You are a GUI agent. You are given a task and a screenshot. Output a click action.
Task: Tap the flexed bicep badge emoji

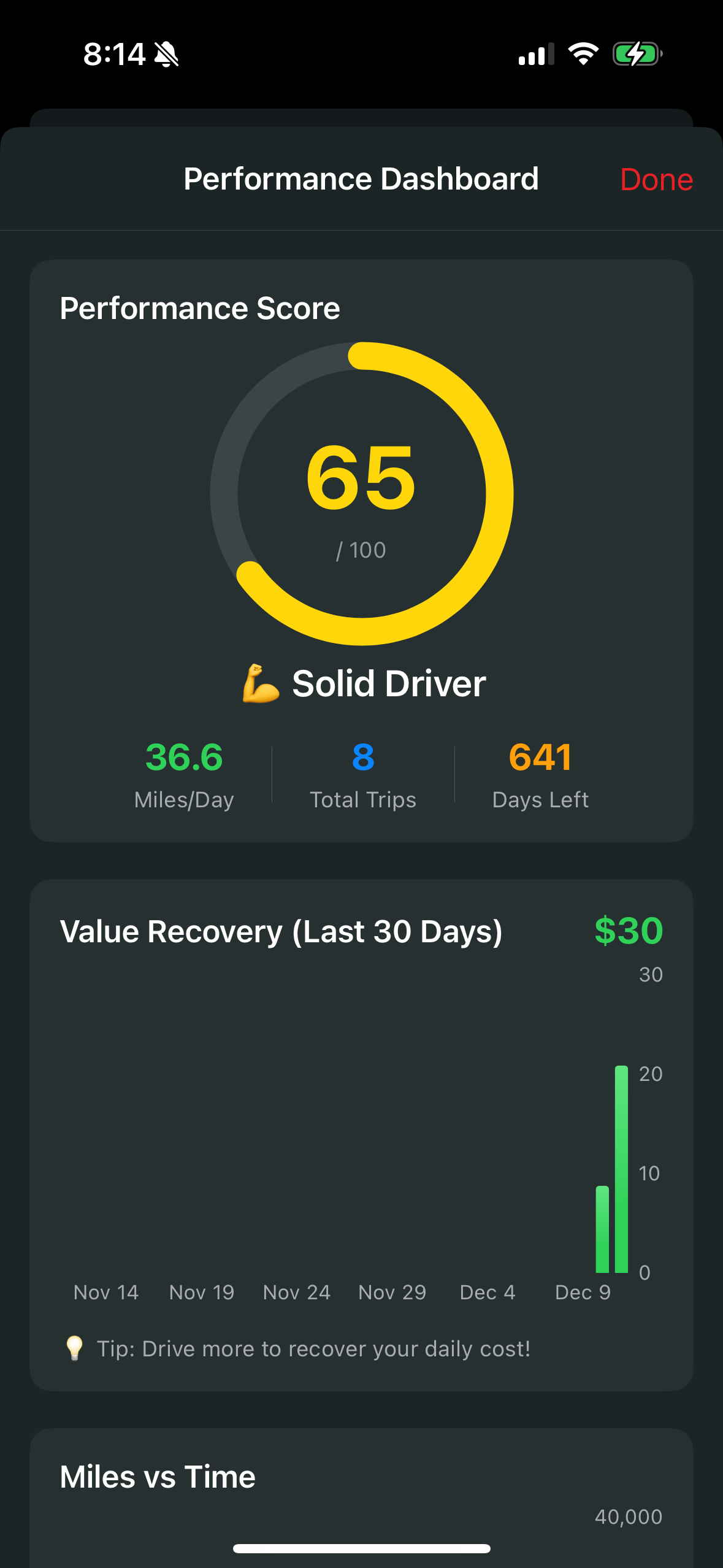pyautogui.click(x=259, y=683)
